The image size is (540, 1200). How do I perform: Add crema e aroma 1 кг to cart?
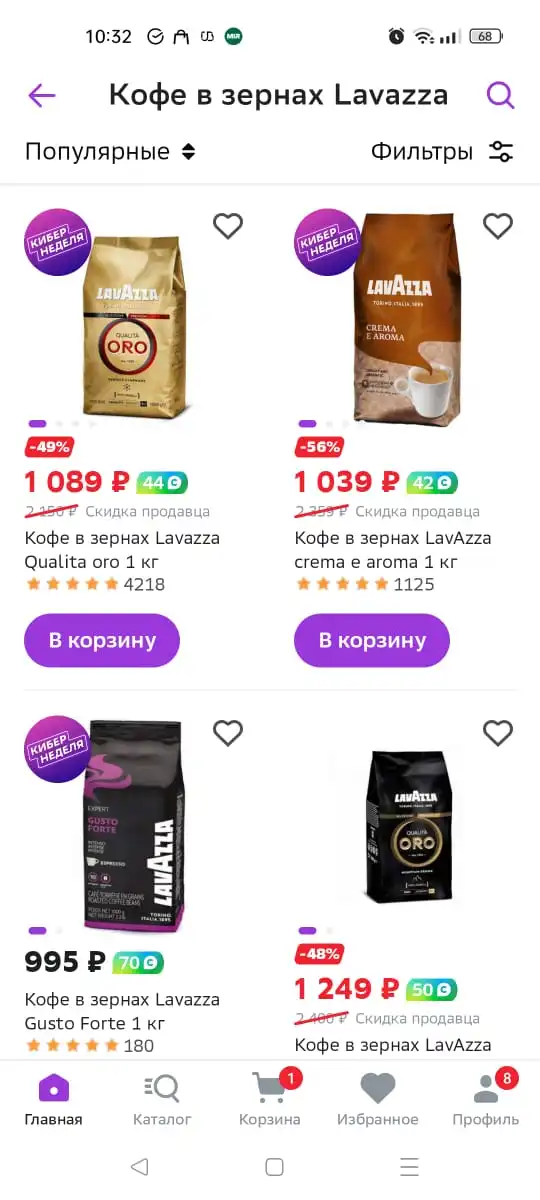372,640
